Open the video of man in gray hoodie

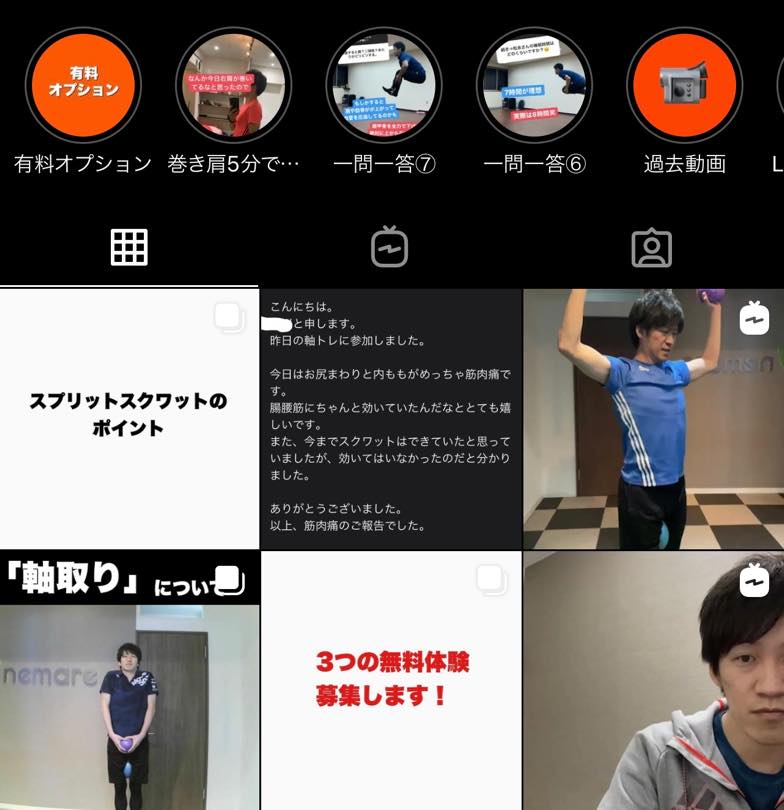point(653,680)
